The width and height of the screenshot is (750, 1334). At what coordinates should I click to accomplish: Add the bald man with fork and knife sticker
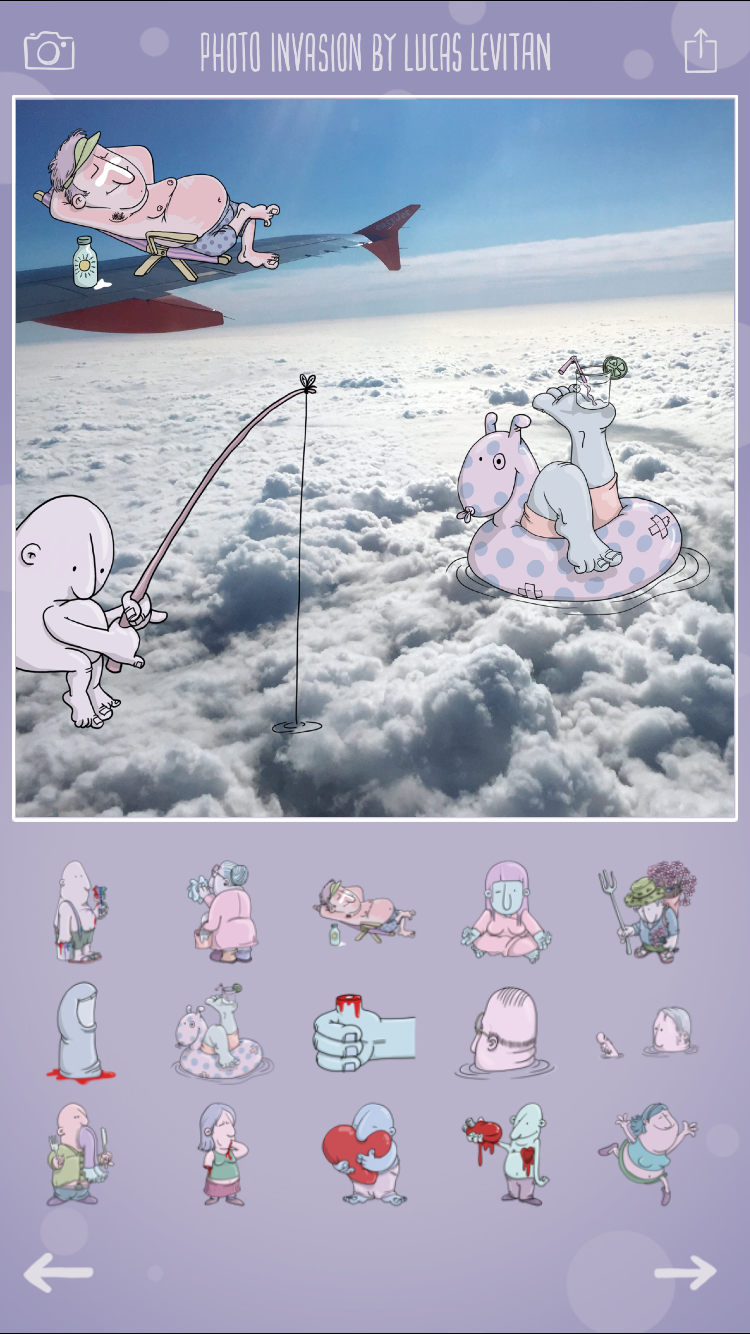pyautogui.click(x=80, y=1153)
